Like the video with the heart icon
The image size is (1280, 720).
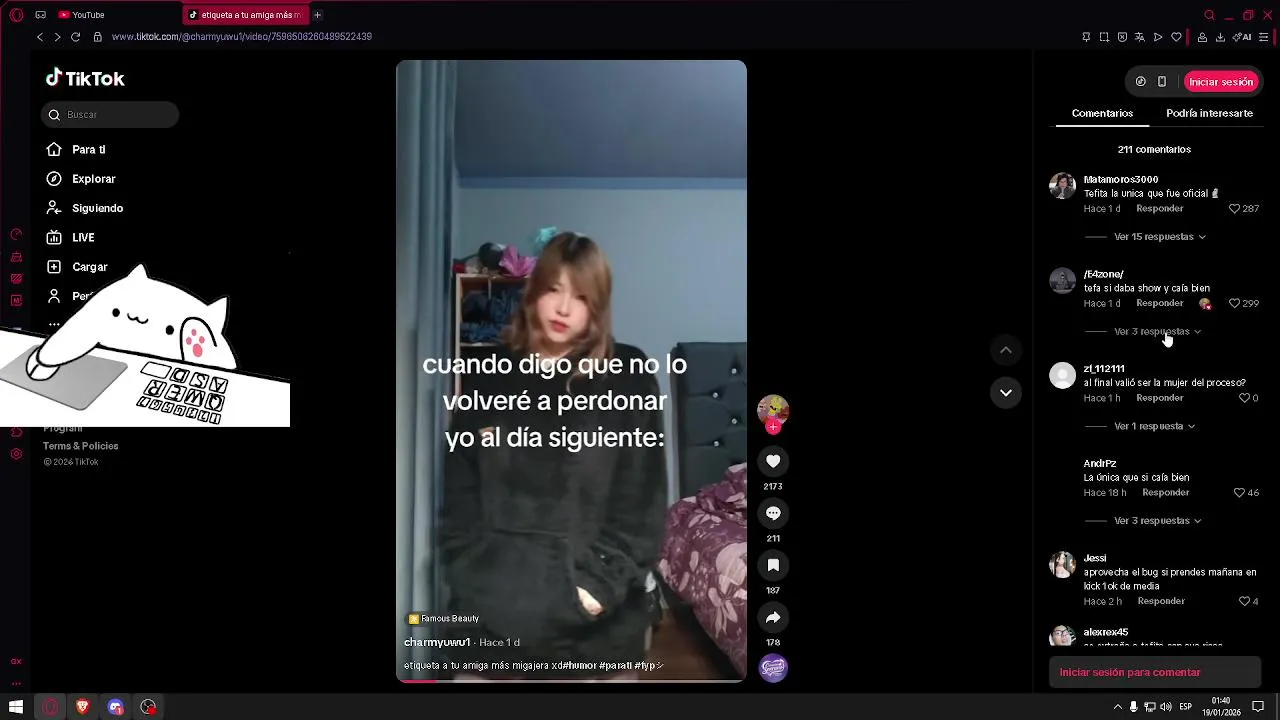point(773,461)
